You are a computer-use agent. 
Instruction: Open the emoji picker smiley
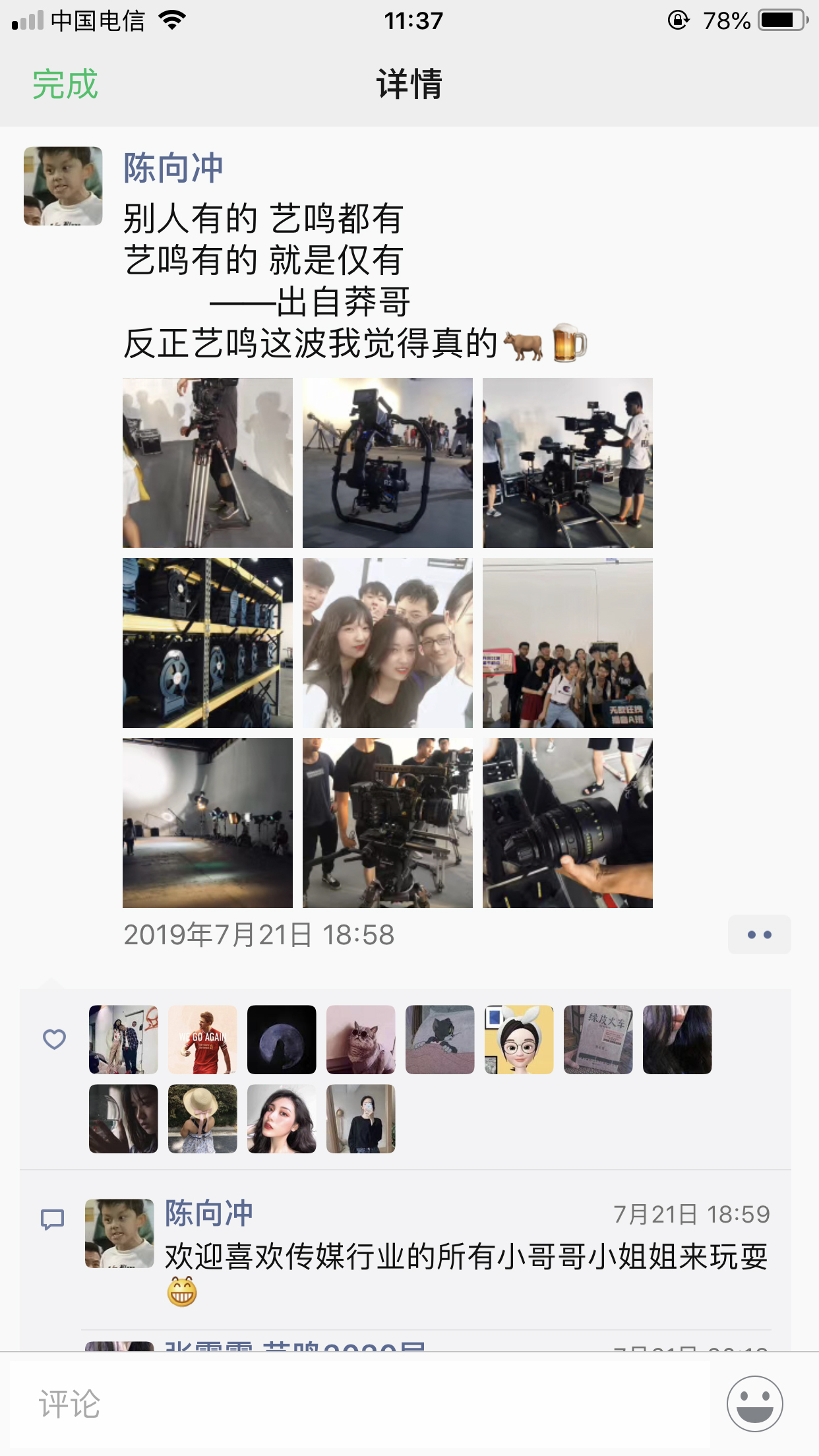(755, 1403)
